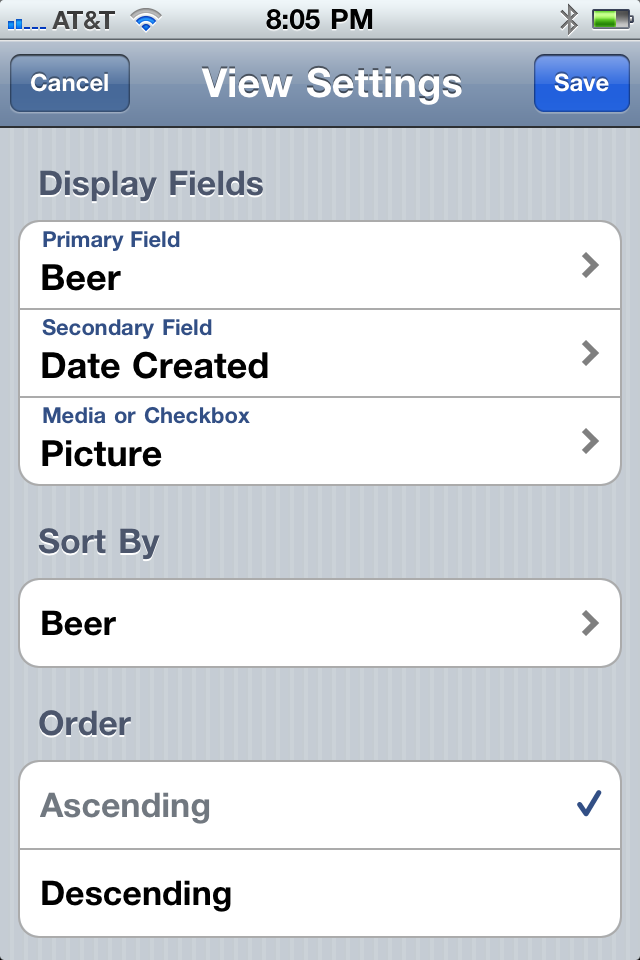640x960 pixels.
Task: Cancel the view settings changes
Action: click(70, 83)
